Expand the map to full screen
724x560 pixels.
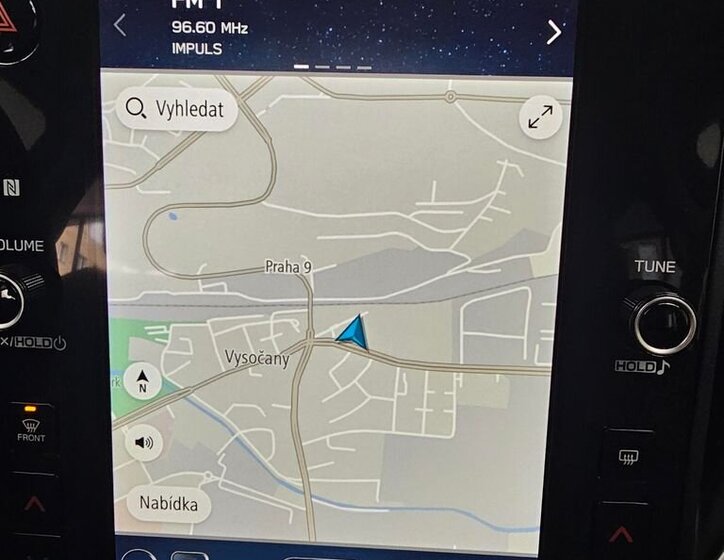click(x=540, y=119)
